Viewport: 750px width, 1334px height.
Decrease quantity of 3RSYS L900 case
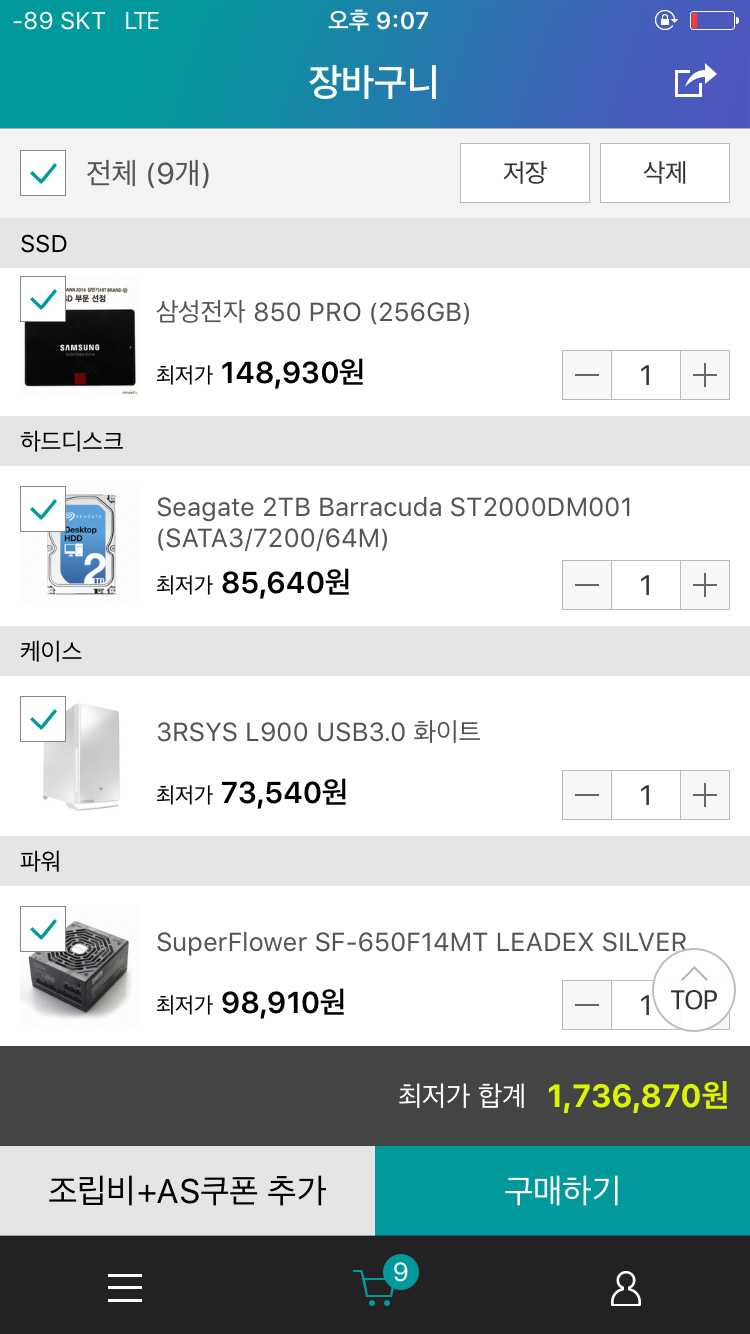[587, 795]
